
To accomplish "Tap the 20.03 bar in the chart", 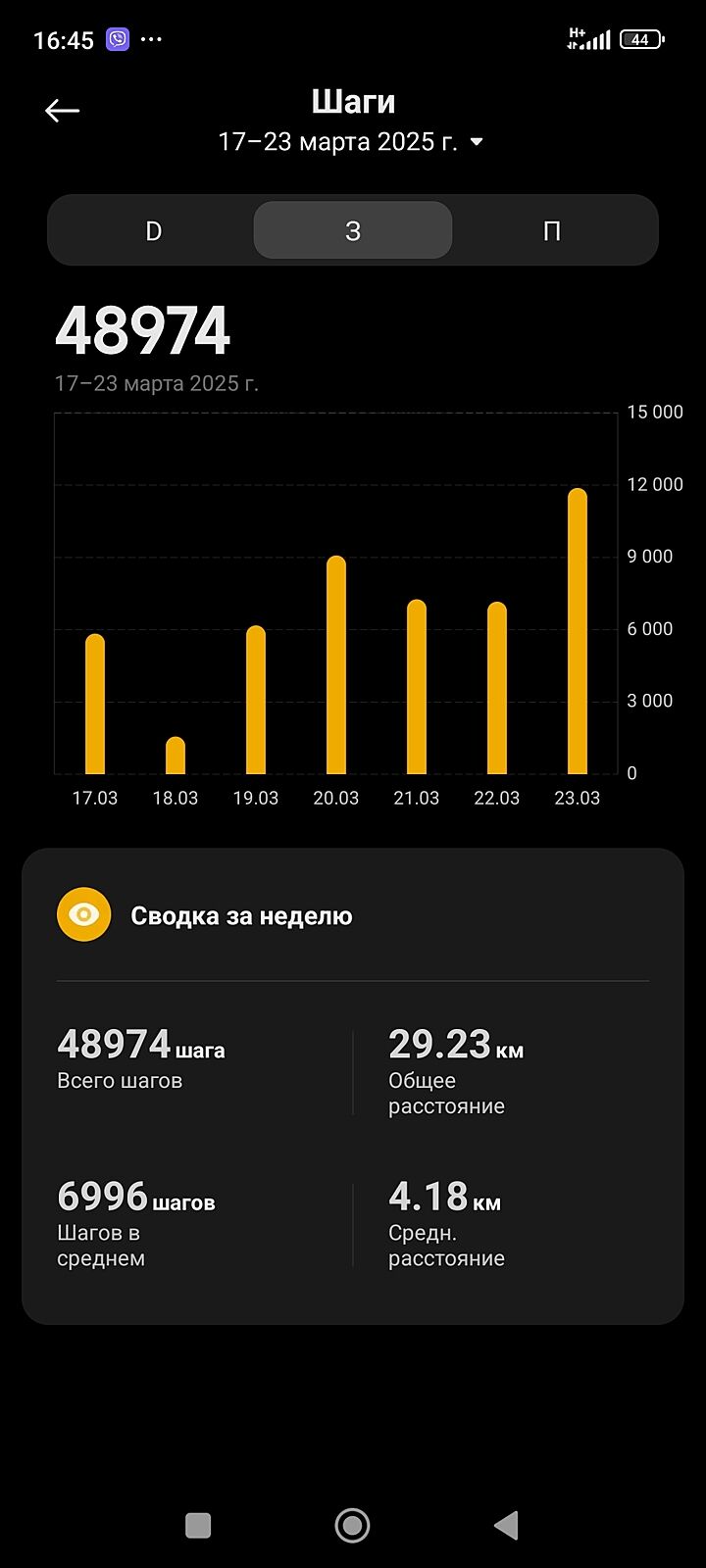I will point(336,666).
